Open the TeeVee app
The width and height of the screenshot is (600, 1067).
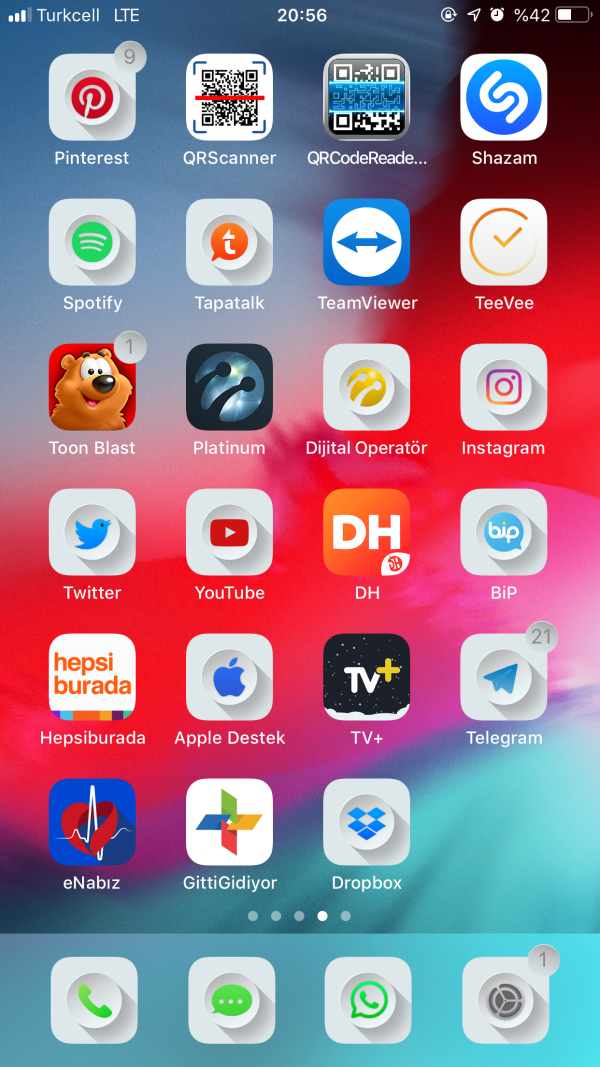(503, 243)
